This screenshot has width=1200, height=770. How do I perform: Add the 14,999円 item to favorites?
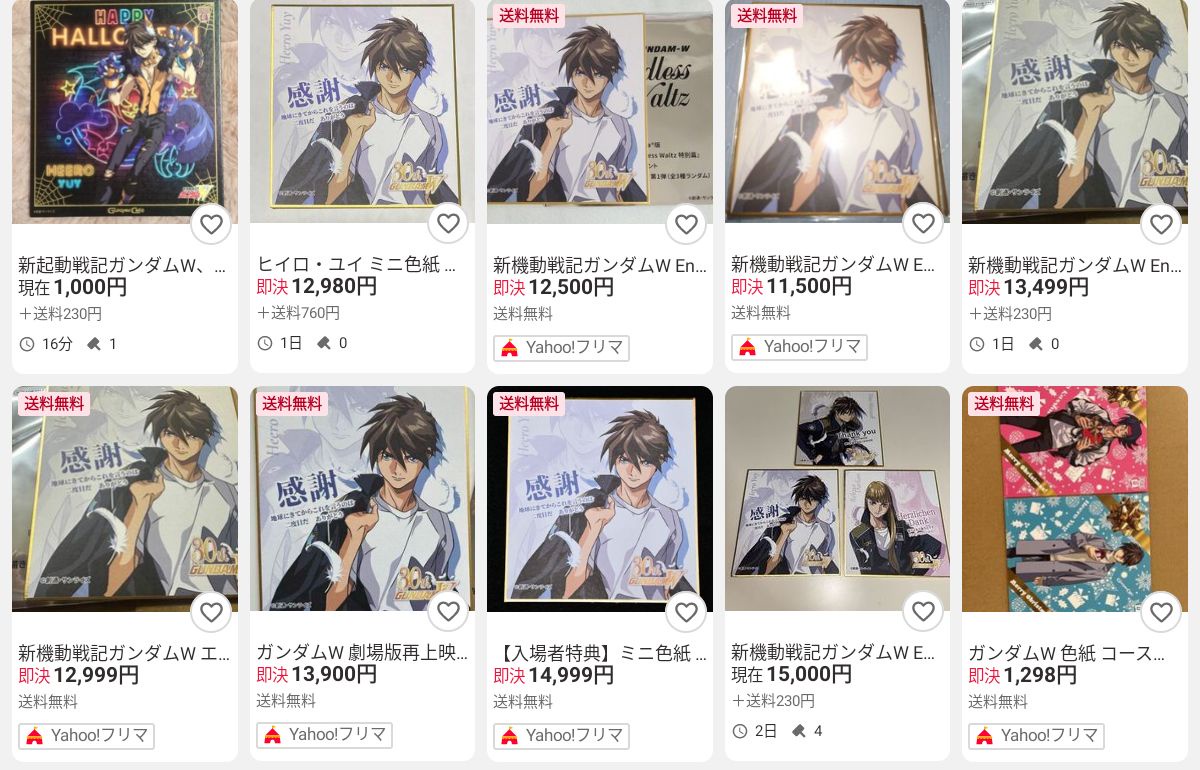(686, 612)
